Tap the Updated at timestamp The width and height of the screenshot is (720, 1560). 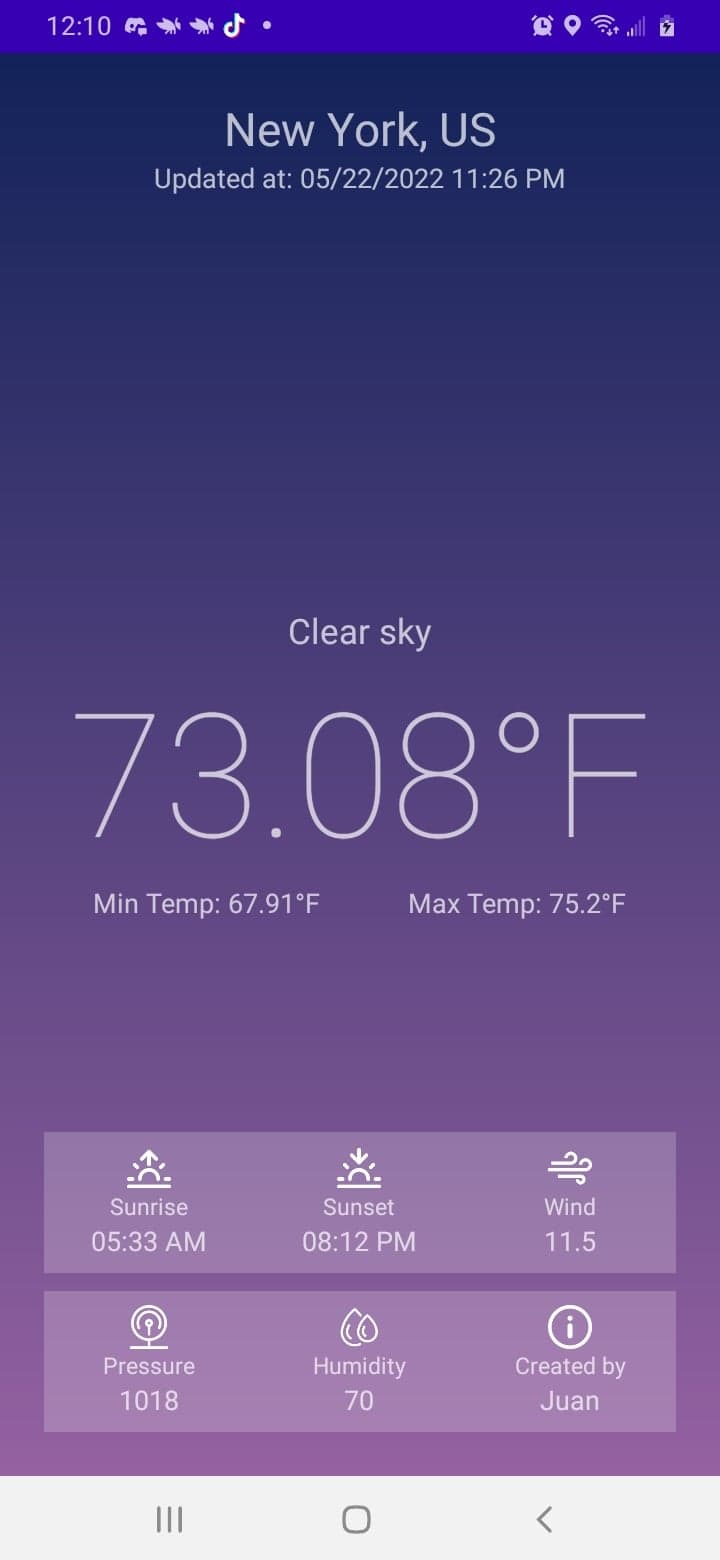[x=360, y=179]
